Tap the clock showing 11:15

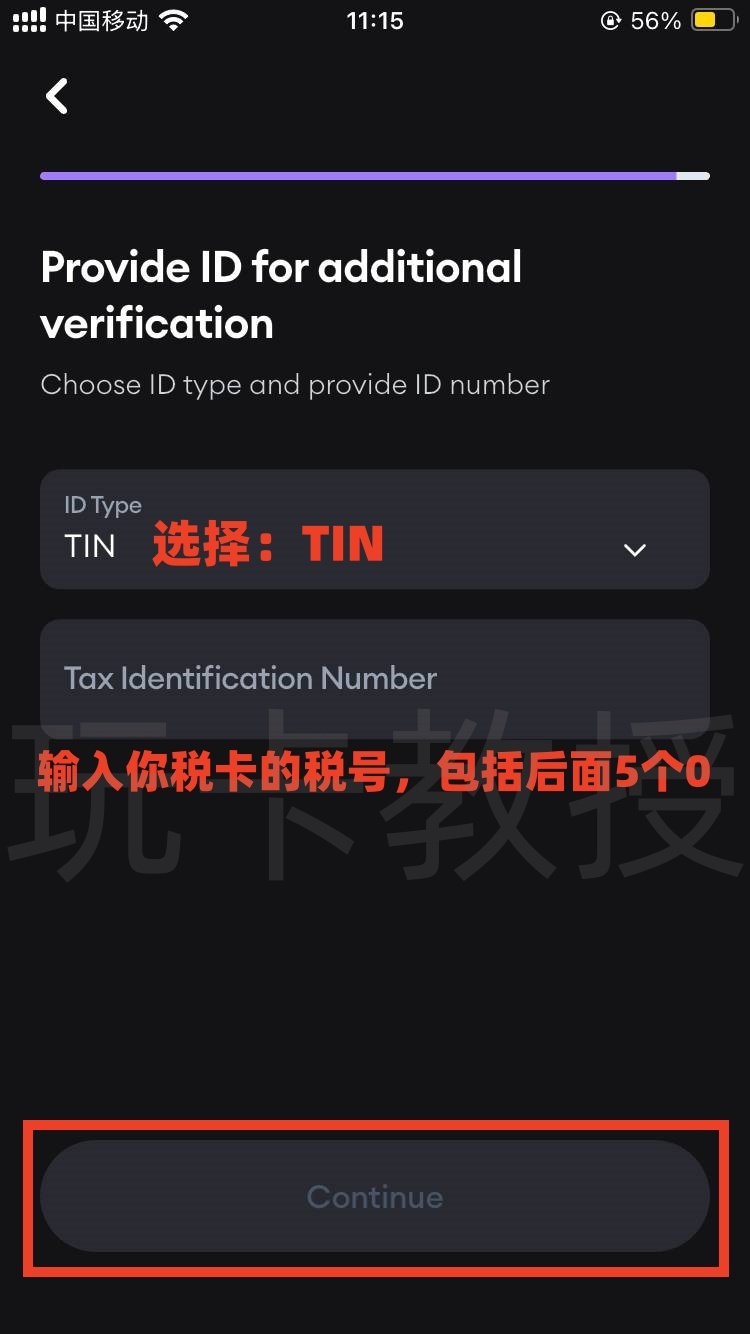(375, 20)
